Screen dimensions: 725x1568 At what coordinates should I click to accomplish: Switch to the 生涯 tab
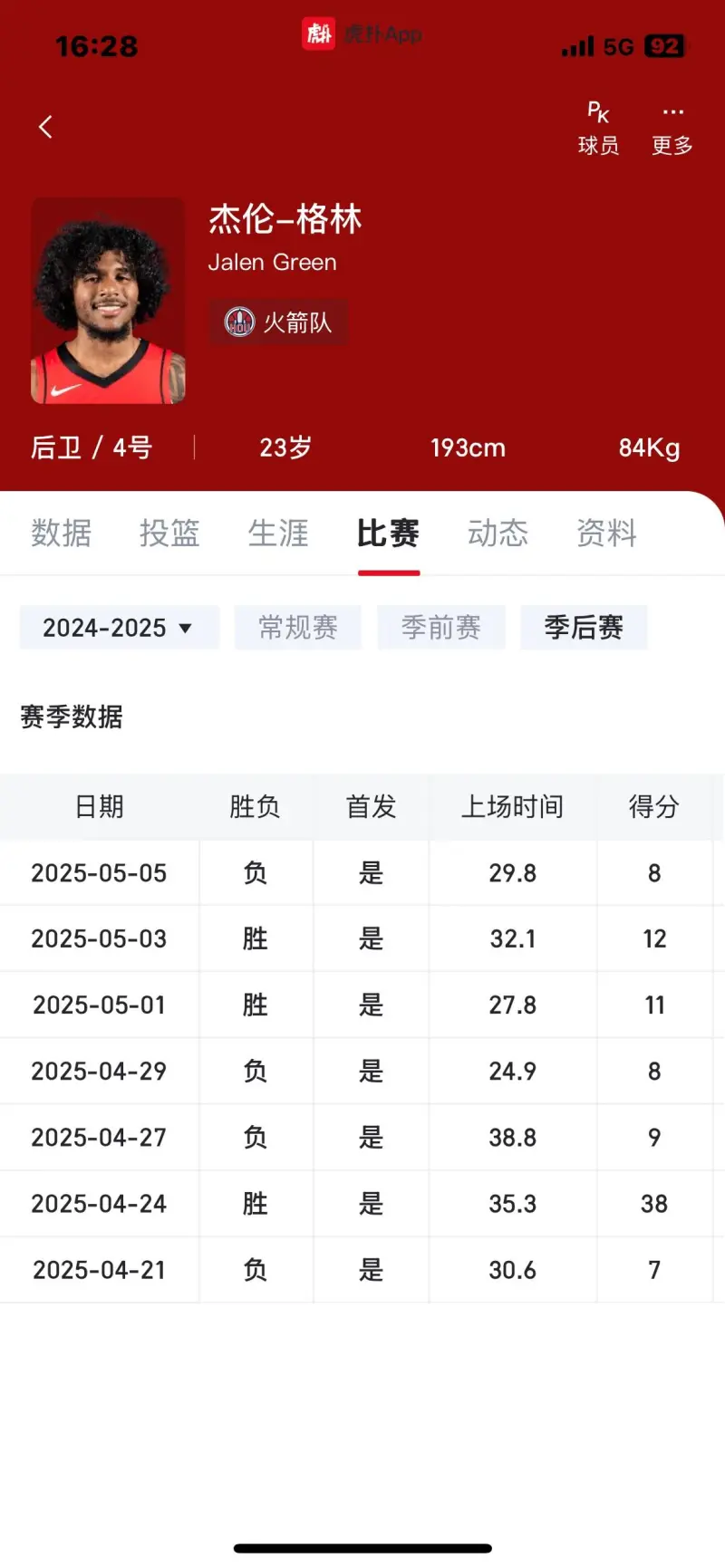pos(278,533)
